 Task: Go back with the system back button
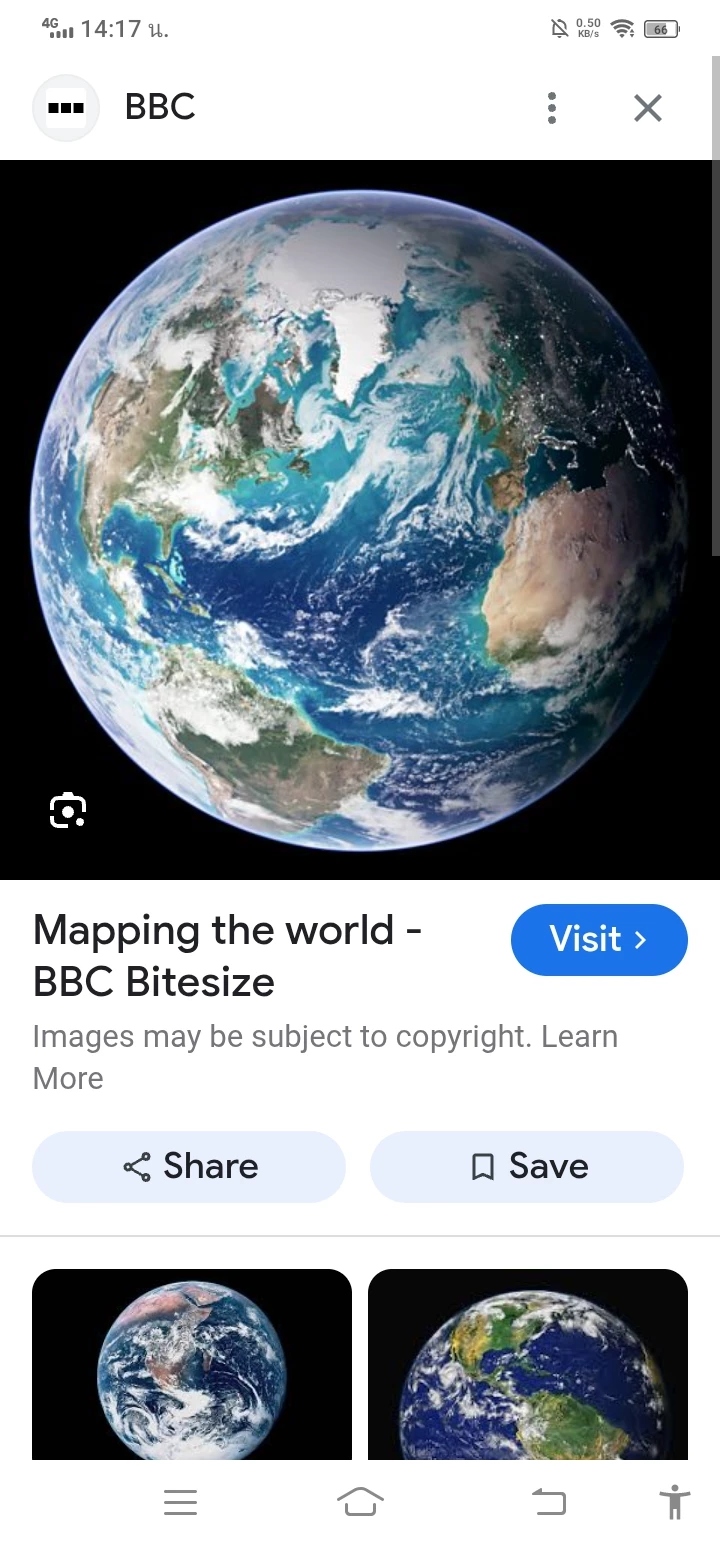548,1501
